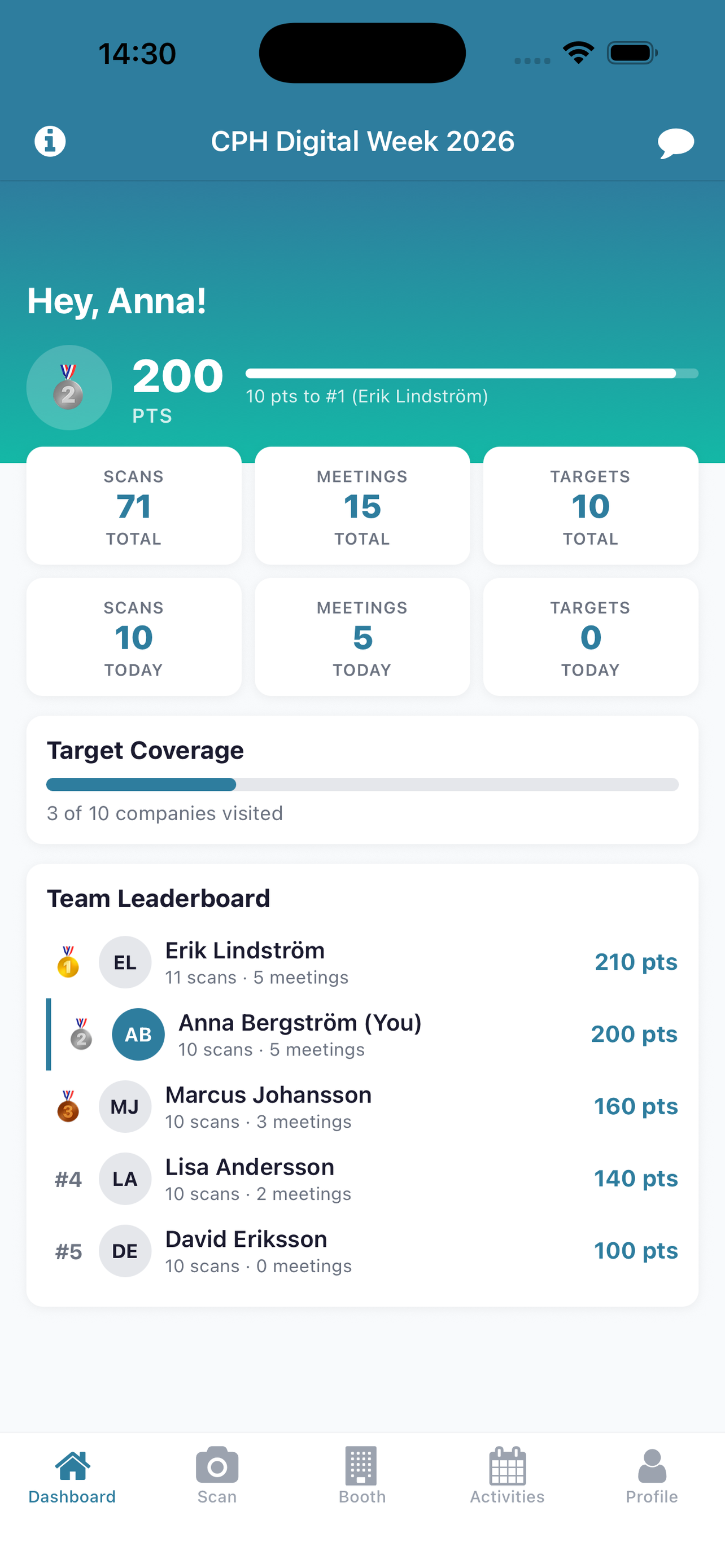Screen dimensions: 725x1568
Task: Open the event info icon
Action: click(x=49, y=141)
